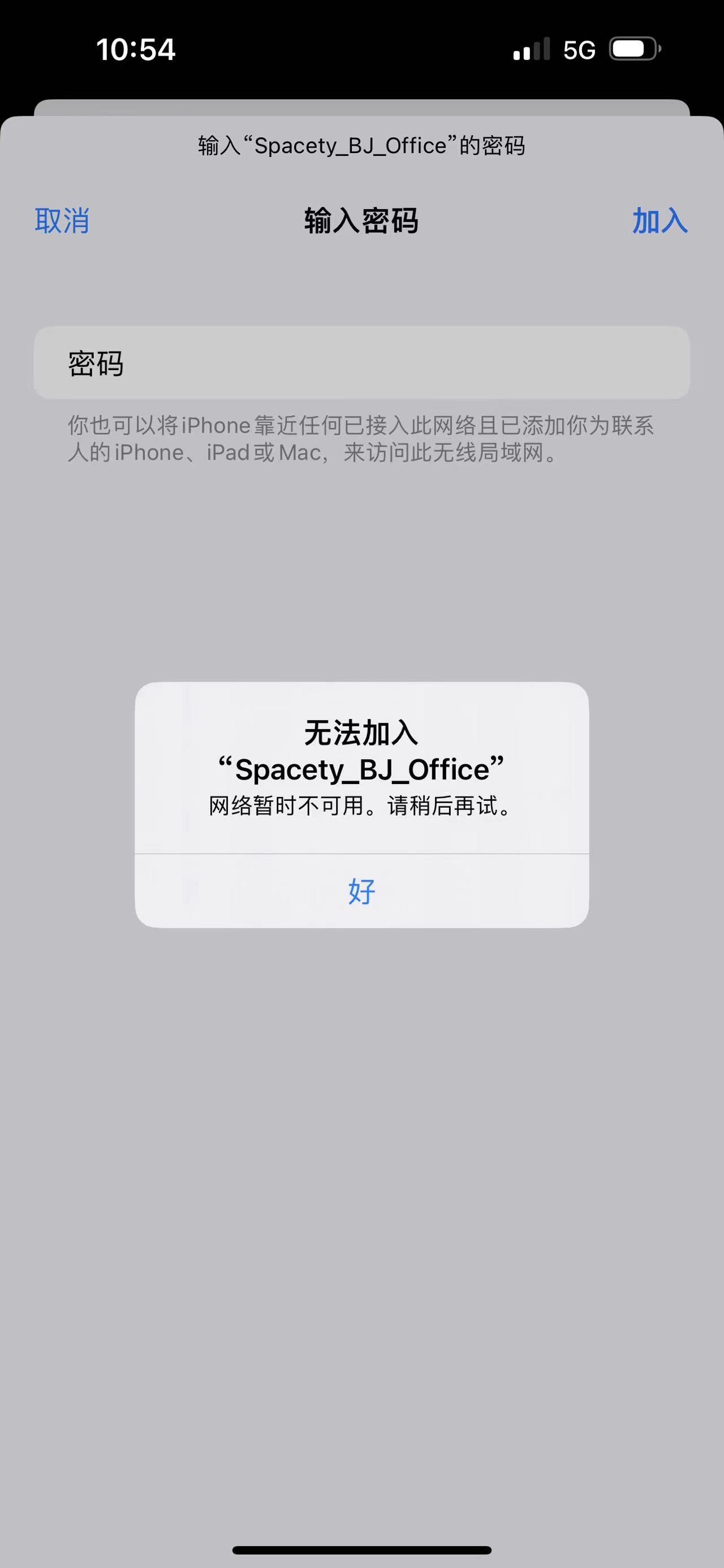
Task: Tap 取消 to cancel password entry
Action: coord(62,220)
